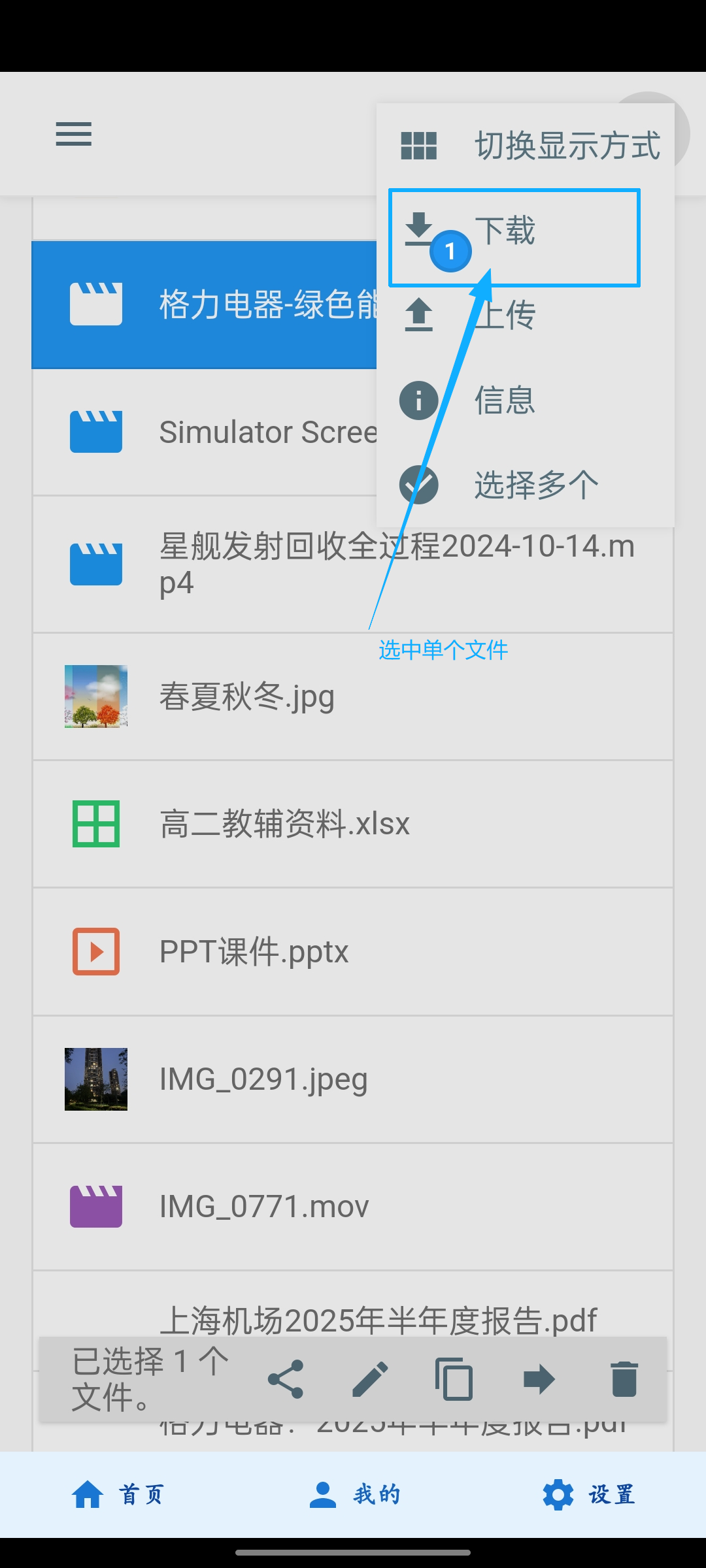Tap the copy files icon
This screenshot has height=1568, width=706.
coord(455,1380)
